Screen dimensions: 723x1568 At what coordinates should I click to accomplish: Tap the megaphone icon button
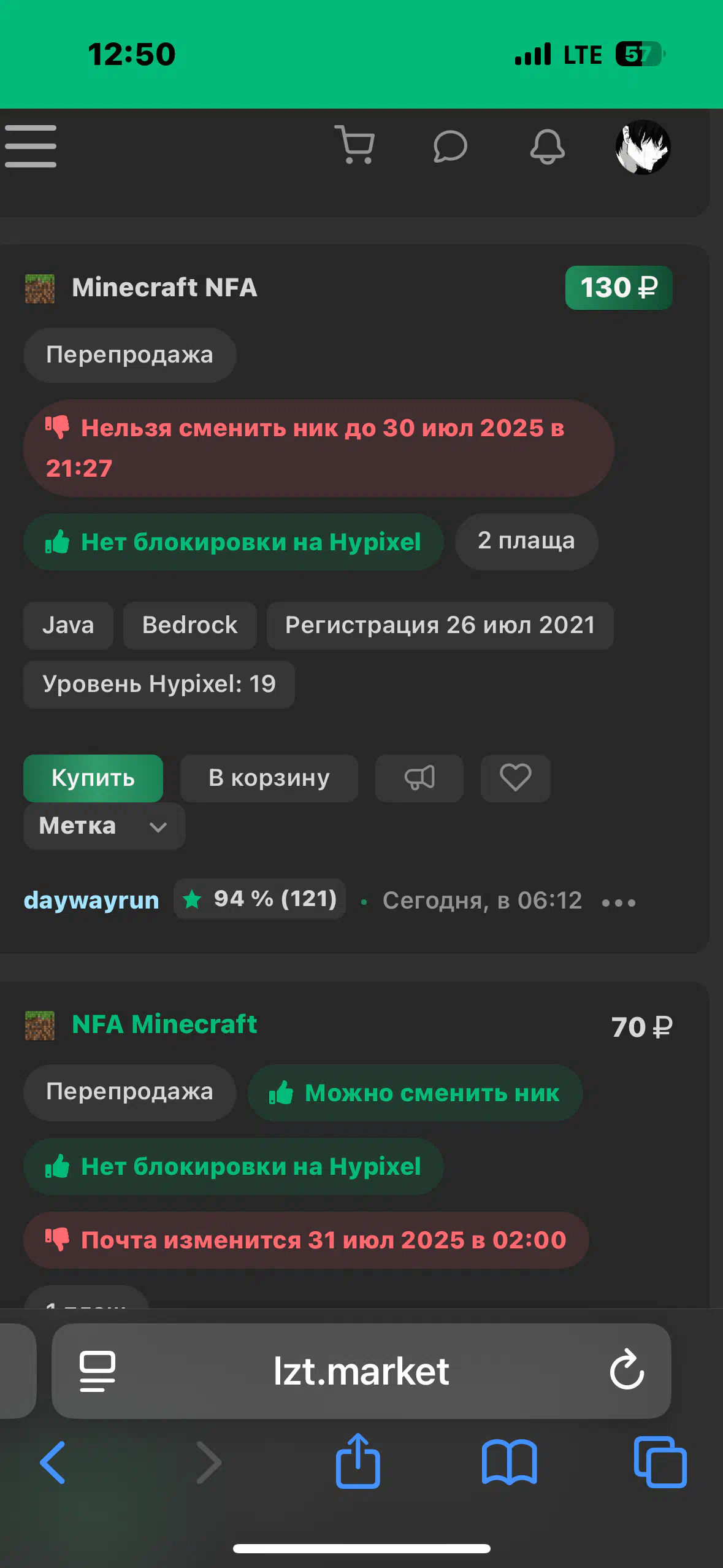[419, 778]
